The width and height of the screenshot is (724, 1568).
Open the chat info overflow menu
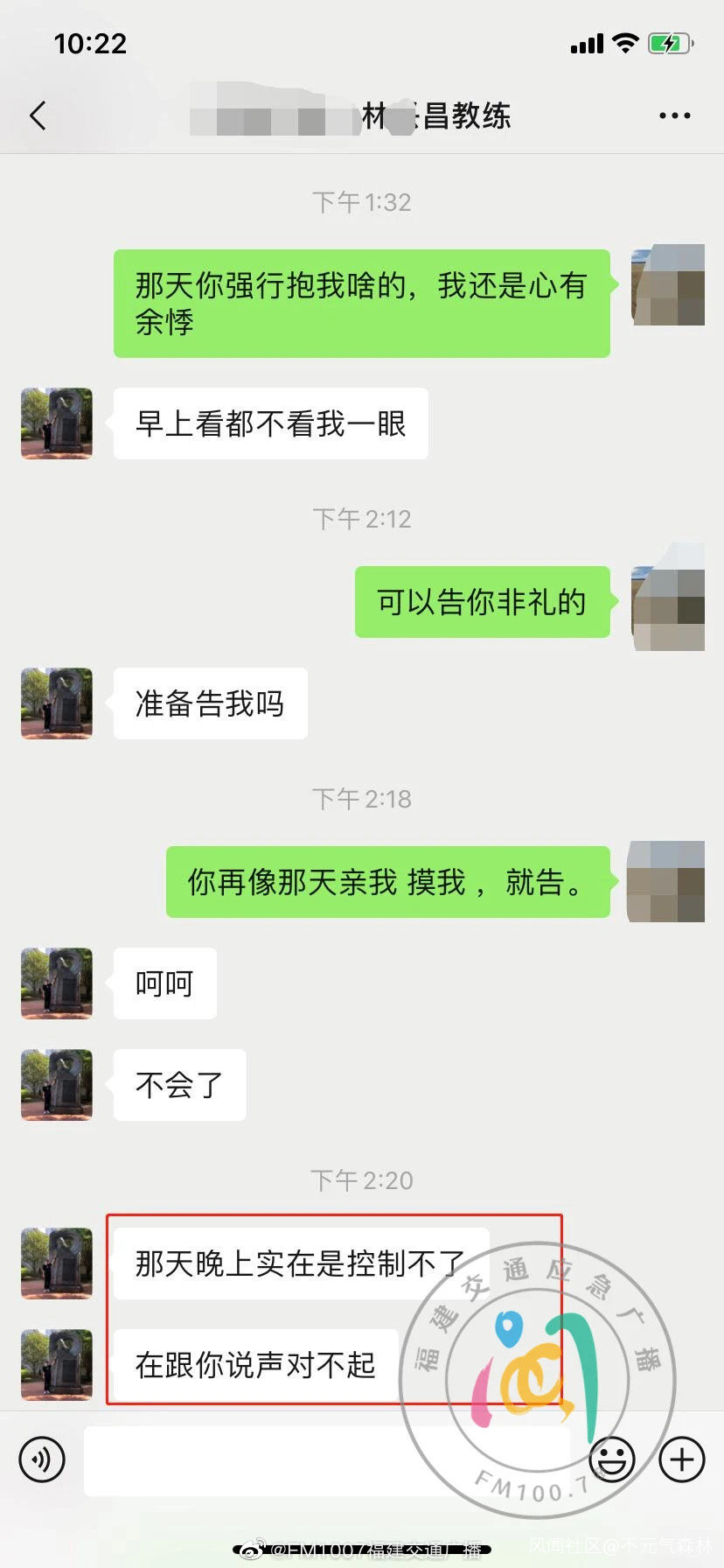(x=674, y=115)
